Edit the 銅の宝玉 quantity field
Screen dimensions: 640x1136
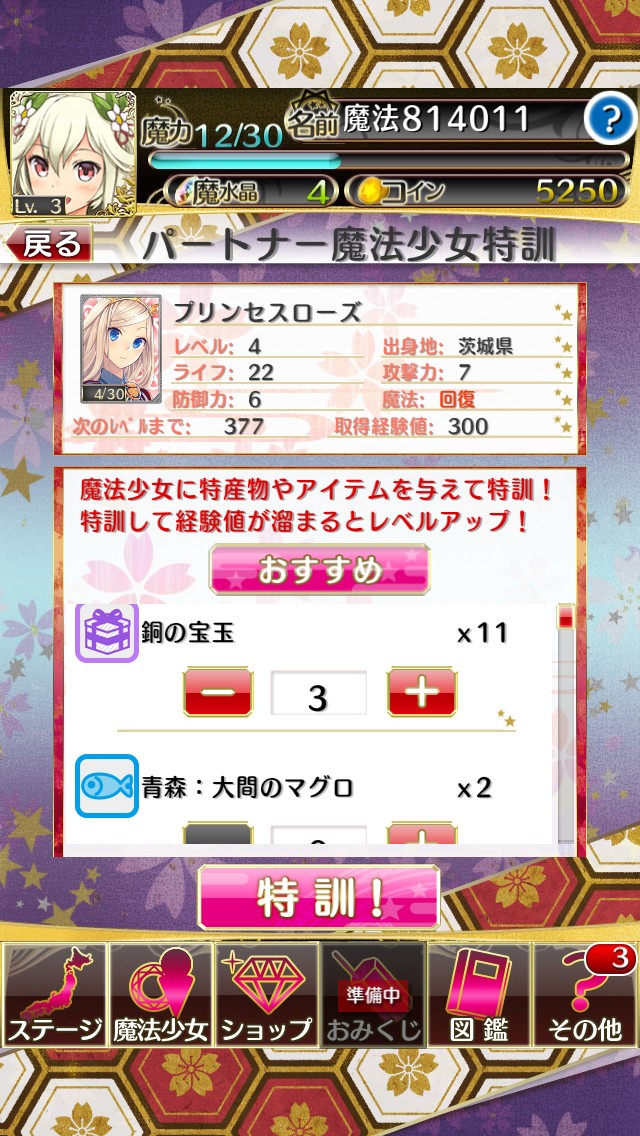point(318,693)
